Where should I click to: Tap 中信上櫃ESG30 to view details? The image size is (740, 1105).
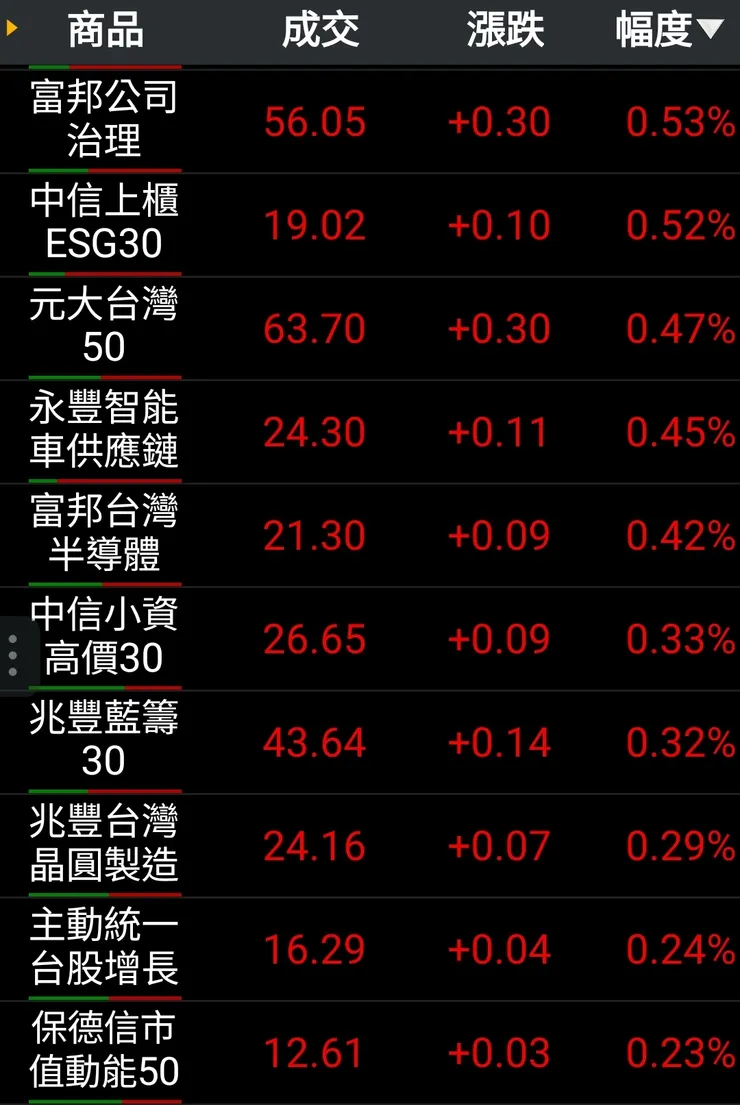click(x=104, y=224)
